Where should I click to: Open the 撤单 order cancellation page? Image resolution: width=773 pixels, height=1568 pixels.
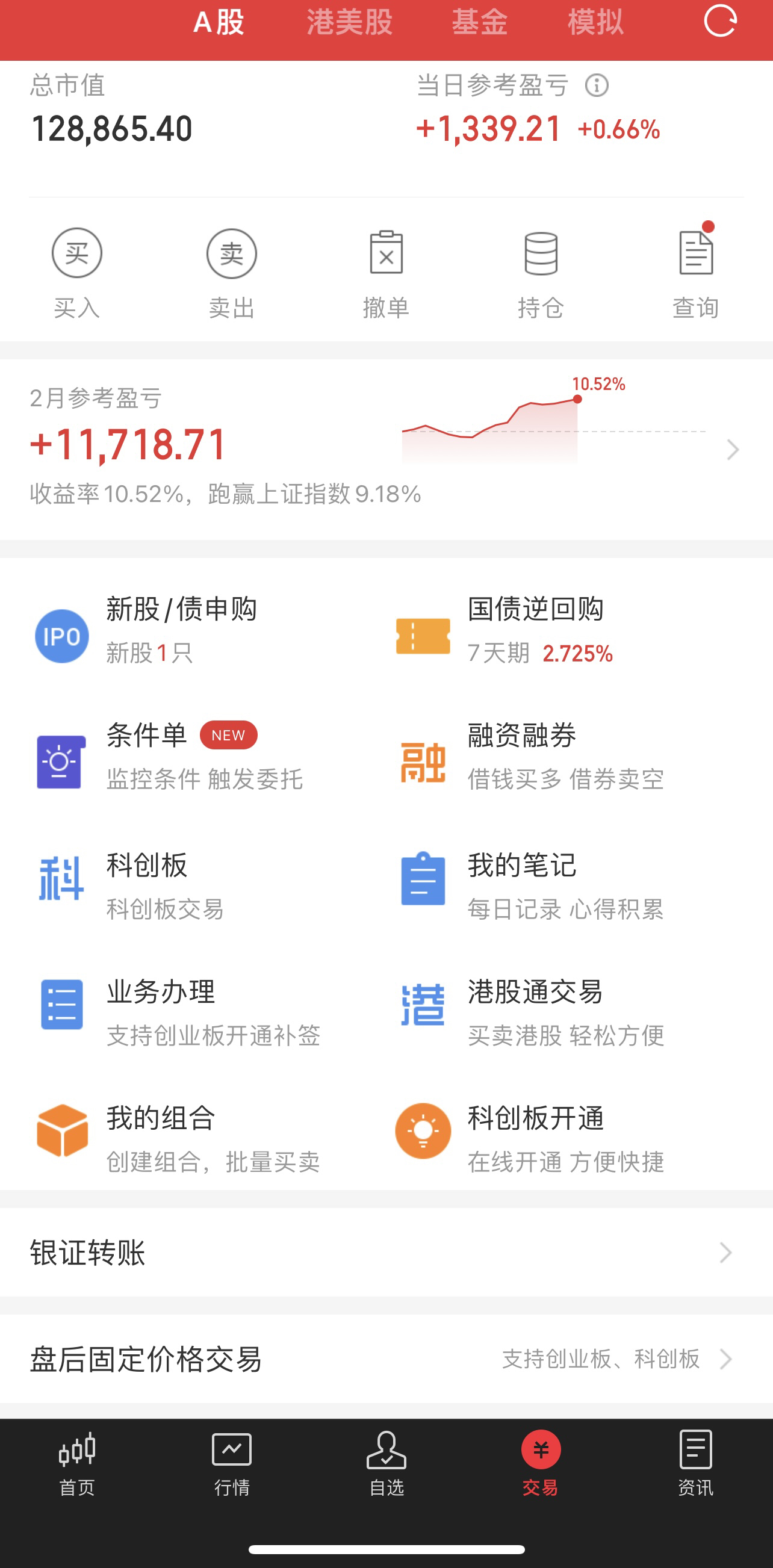[386, 274]
